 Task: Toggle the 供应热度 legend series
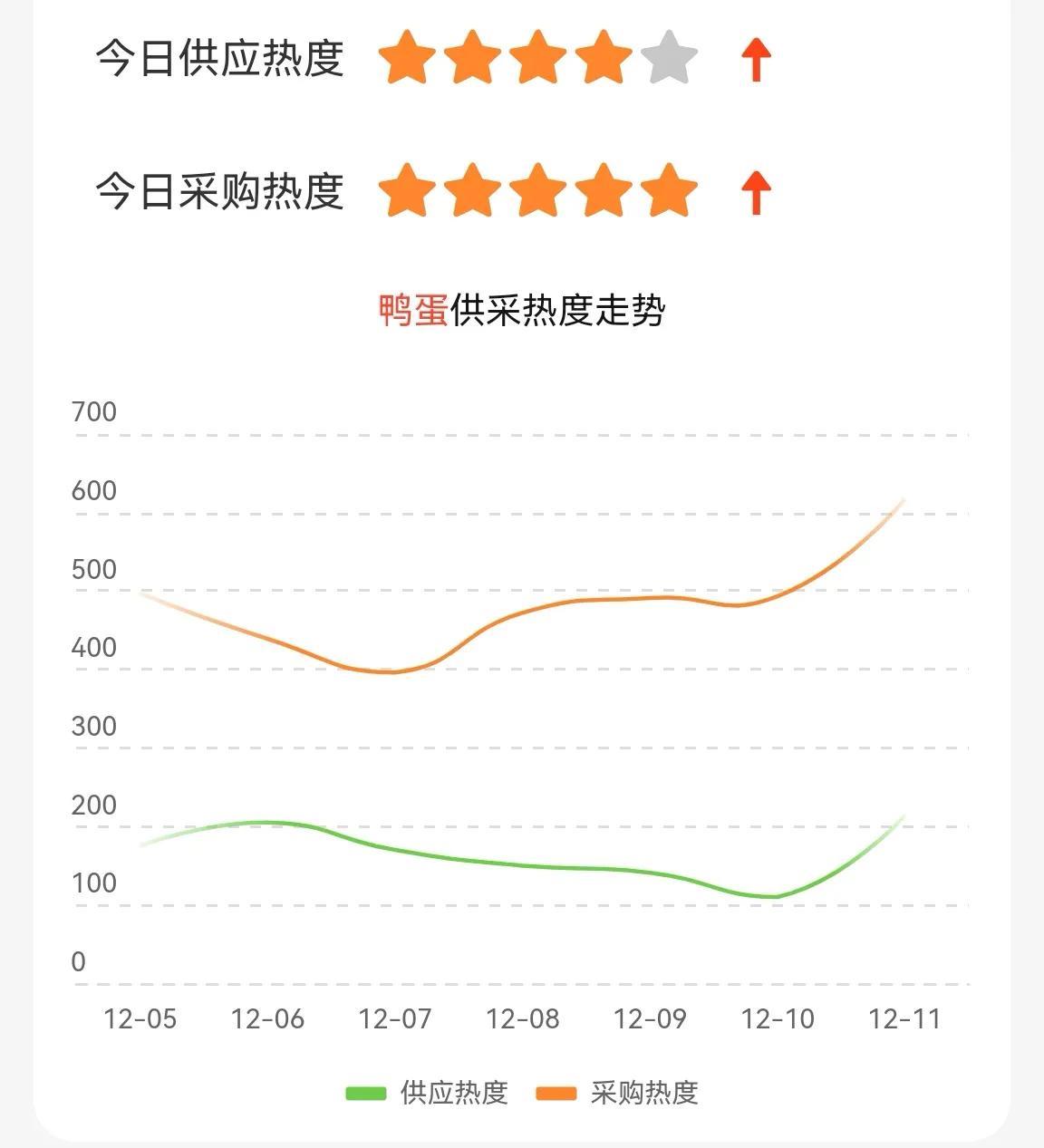427,1093
